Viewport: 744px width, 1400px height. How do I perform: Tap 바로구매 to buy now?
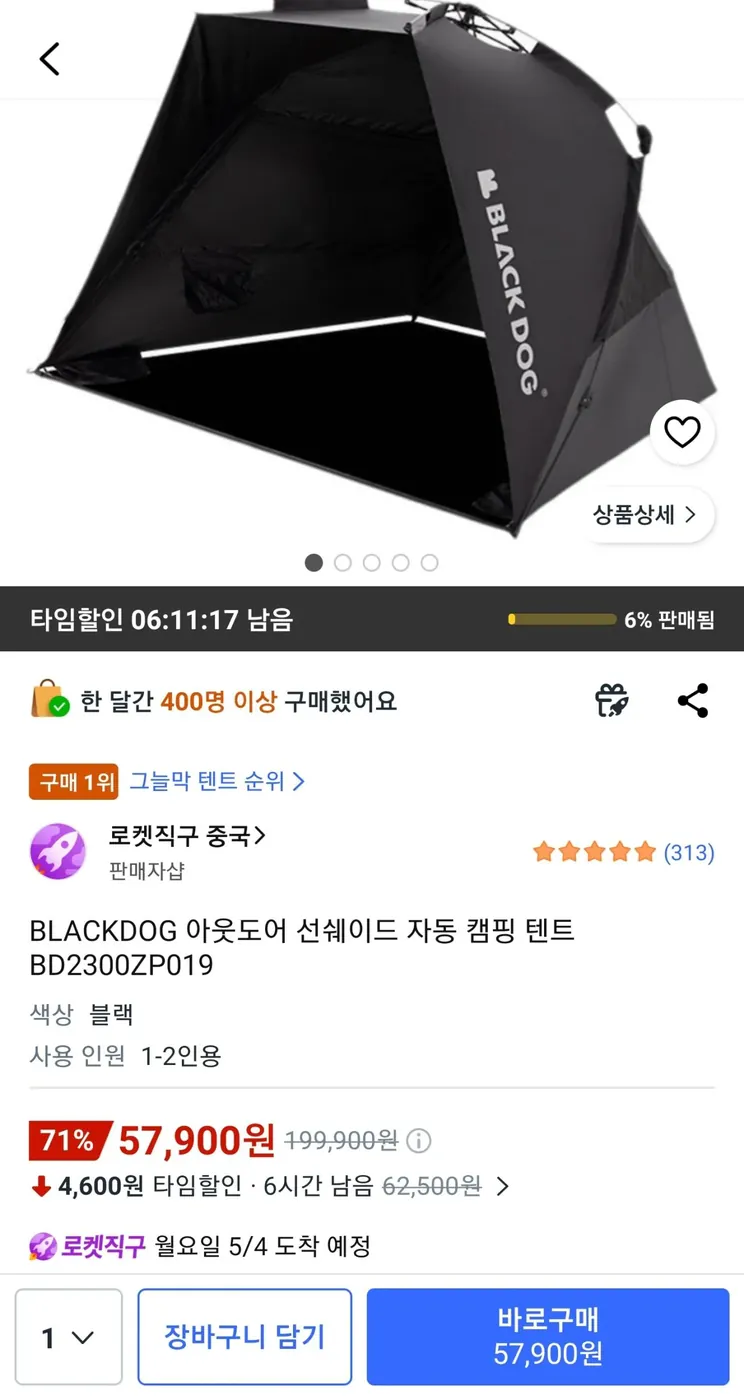pos(547,1336)
